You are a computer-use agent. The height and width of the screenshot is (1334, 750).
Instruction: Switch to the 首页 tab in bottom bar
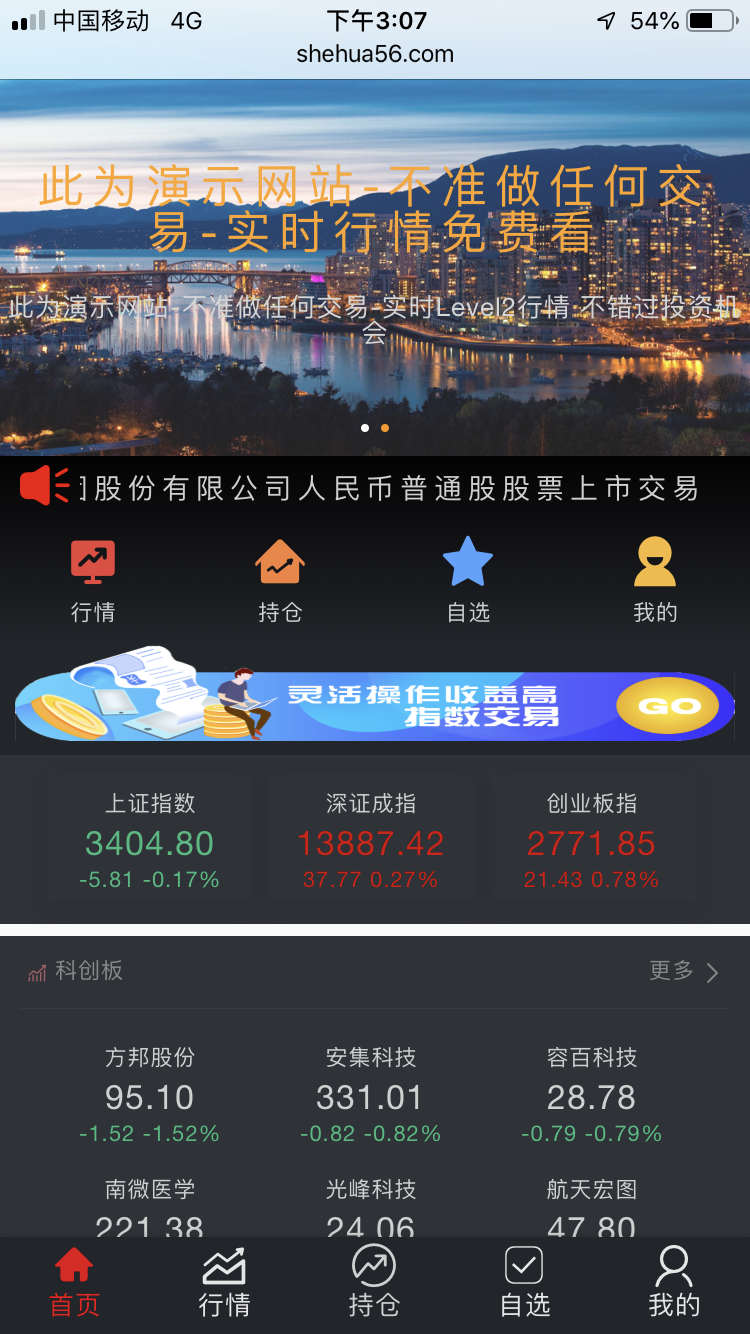75,1282
